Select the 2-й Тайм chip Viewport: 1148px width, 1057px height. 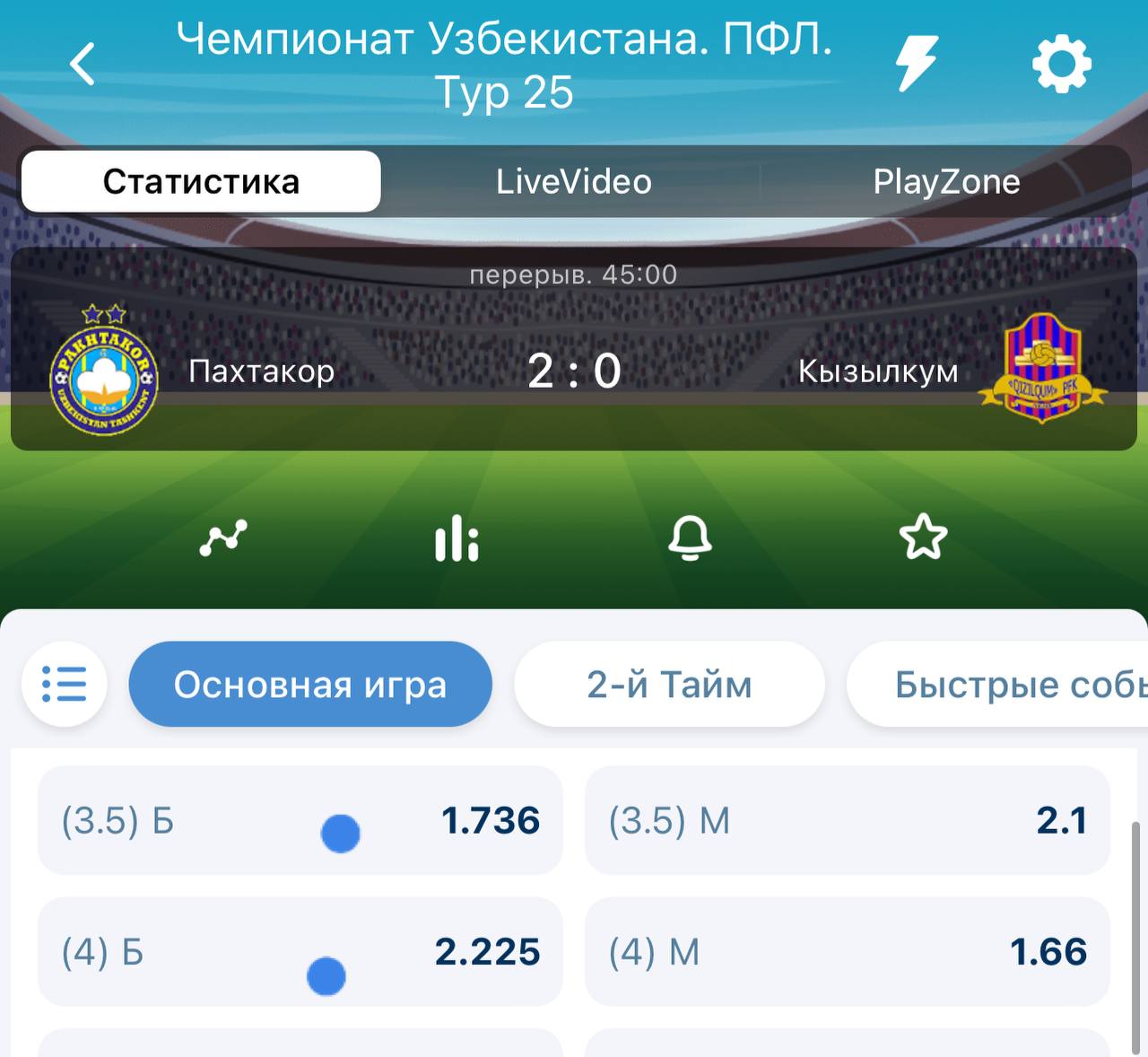[x=669, y=685]
